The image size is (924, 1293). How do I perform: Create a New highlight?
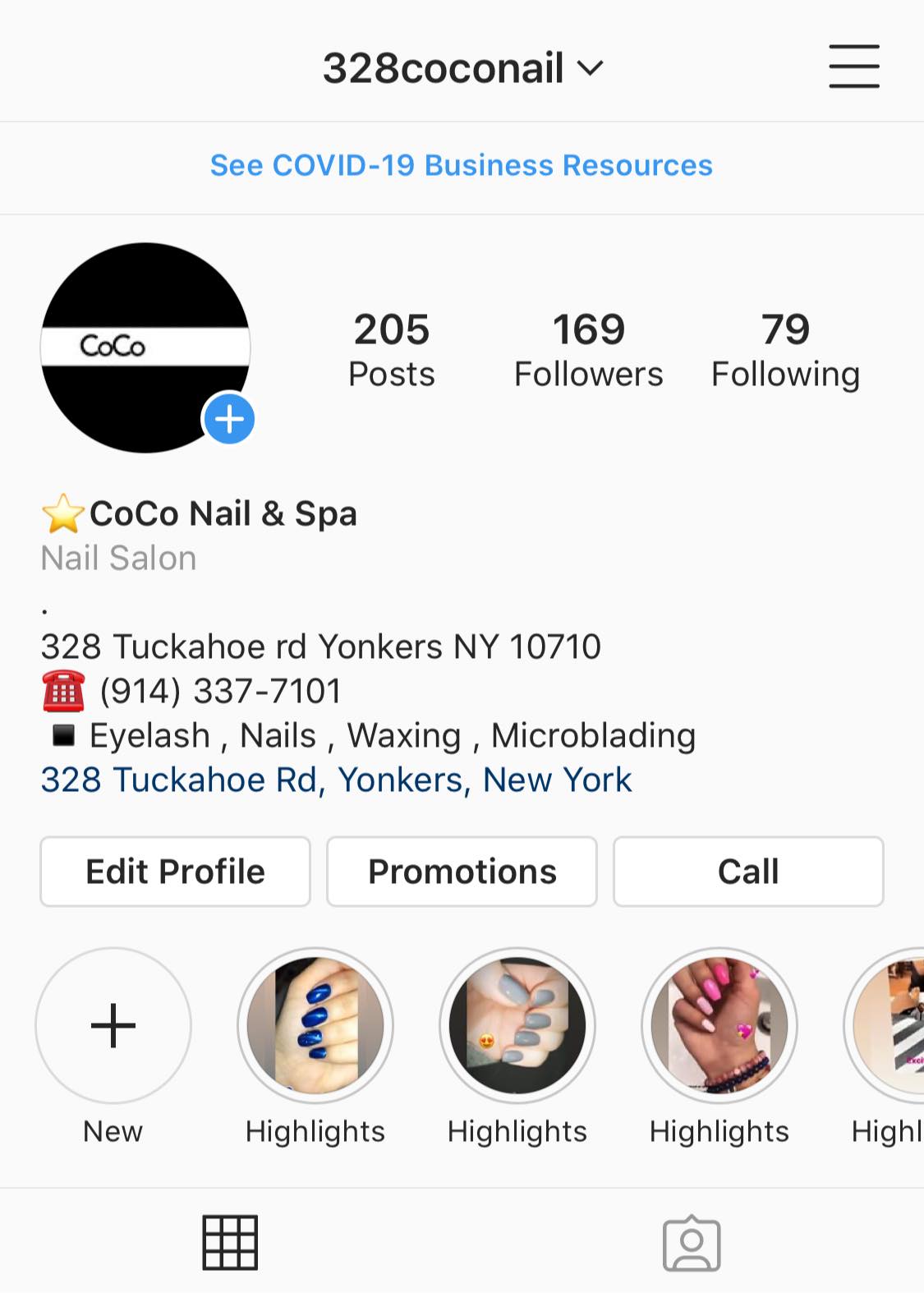(x=113, y=1025)
